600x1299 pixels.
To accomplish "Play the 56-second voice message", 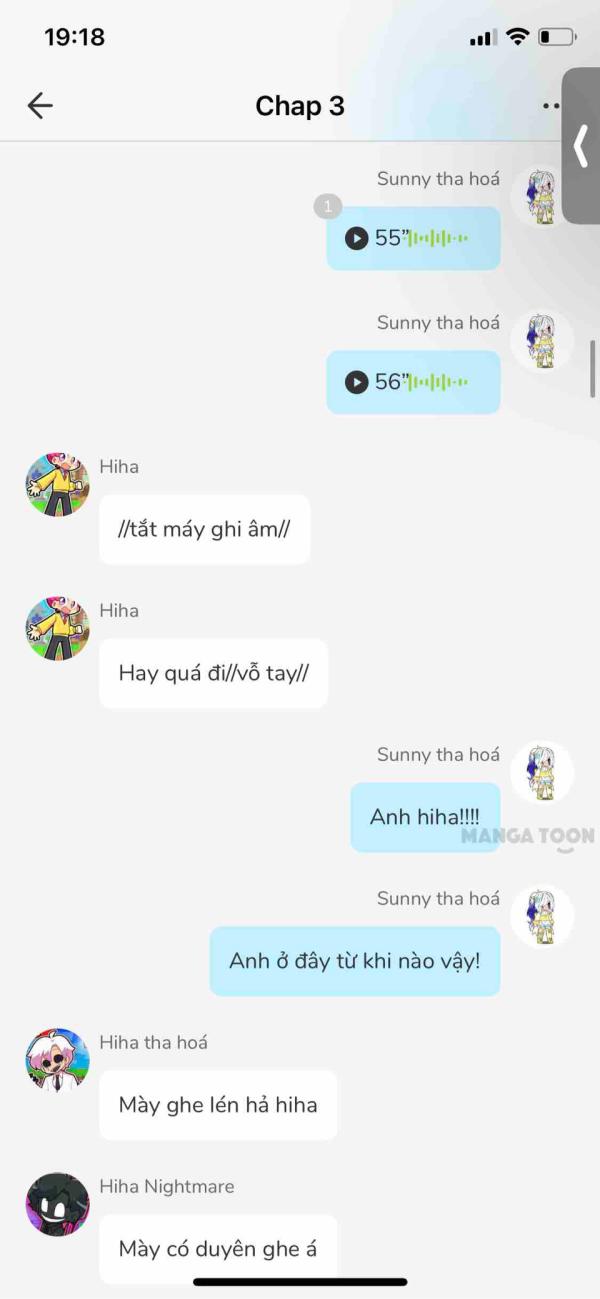I will pyautogui.click(x=357, y=382).
